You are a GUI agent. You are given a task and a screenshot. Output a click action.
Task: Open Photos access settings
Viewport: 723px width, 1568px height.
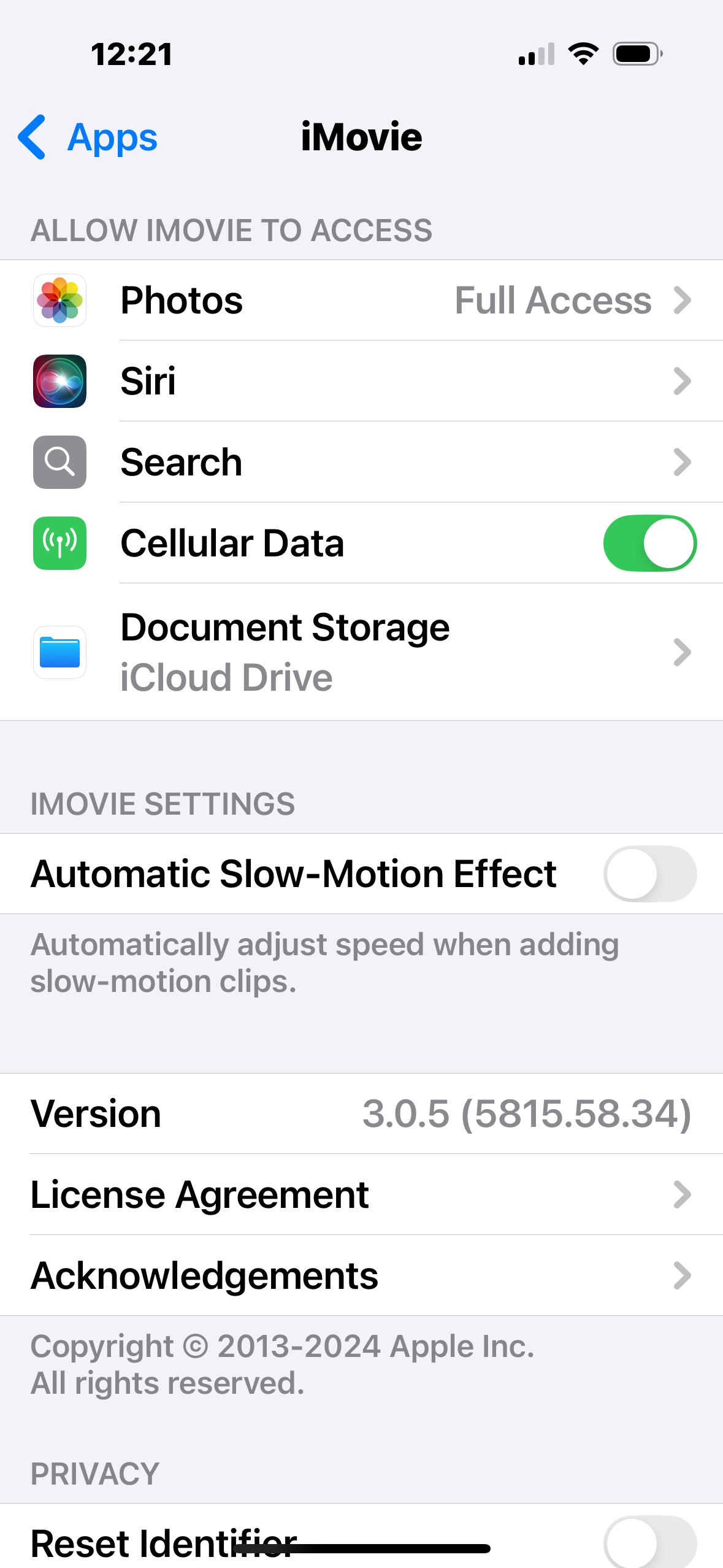point(361,301)
